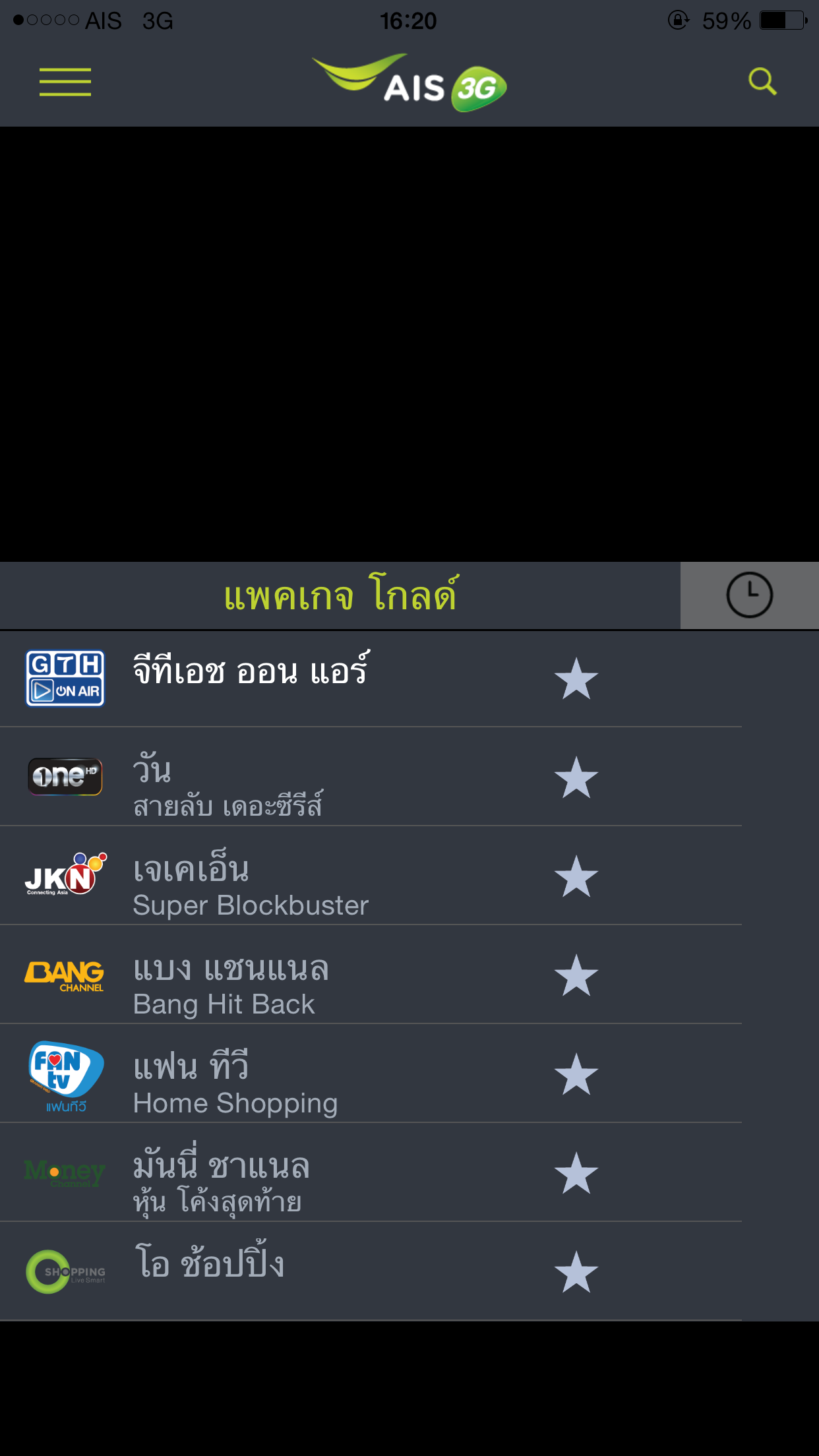Viewport: 819px width, 1456px height.
Task: Watch Bang Channel Bang Hit Back
Action: [x=371, y=975]
